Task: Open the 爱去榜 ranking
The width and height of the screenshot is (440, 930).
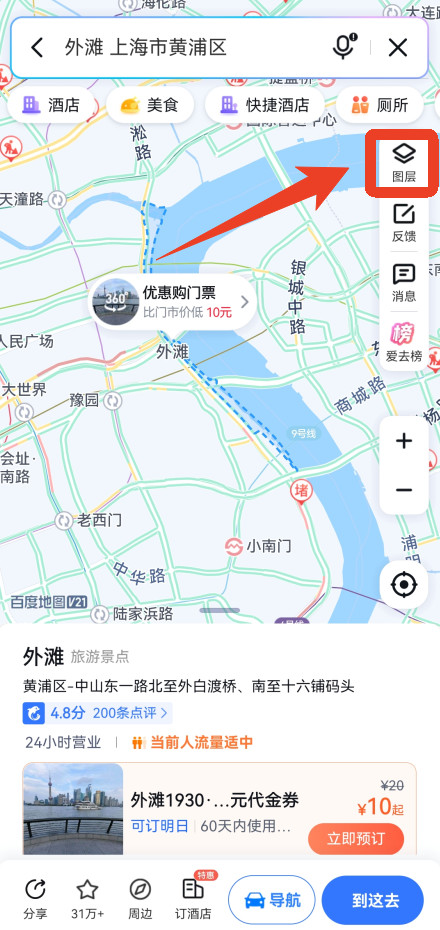Action: [x=404, y=342]
